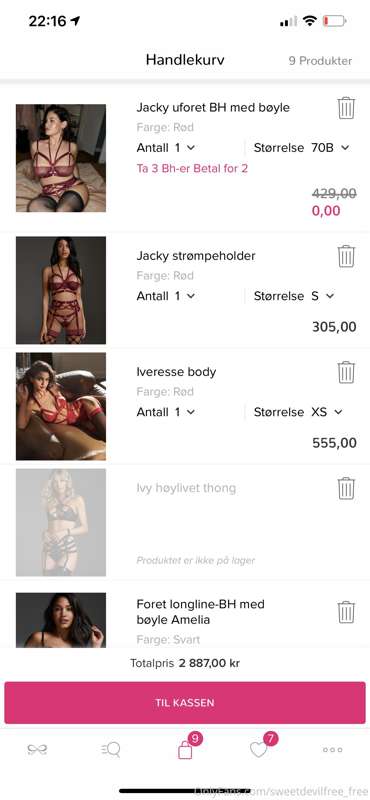Open the Iveresse body product image
Screen dimensions: 370x800
[61, 407]
